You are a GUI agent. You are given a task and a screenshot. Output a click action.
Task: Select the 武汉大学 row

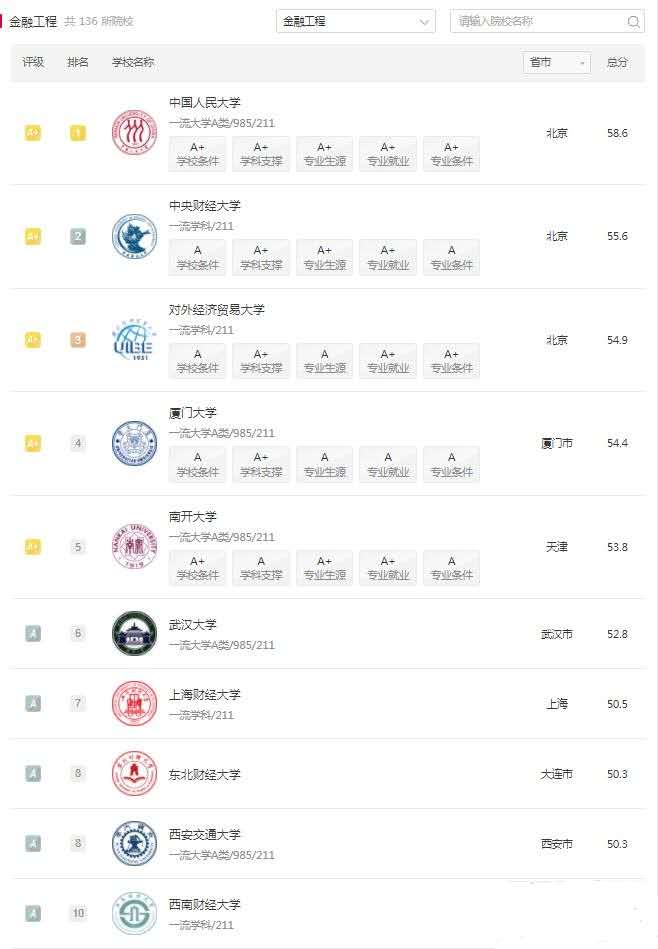pyautogui.click(x=193, y=625)
